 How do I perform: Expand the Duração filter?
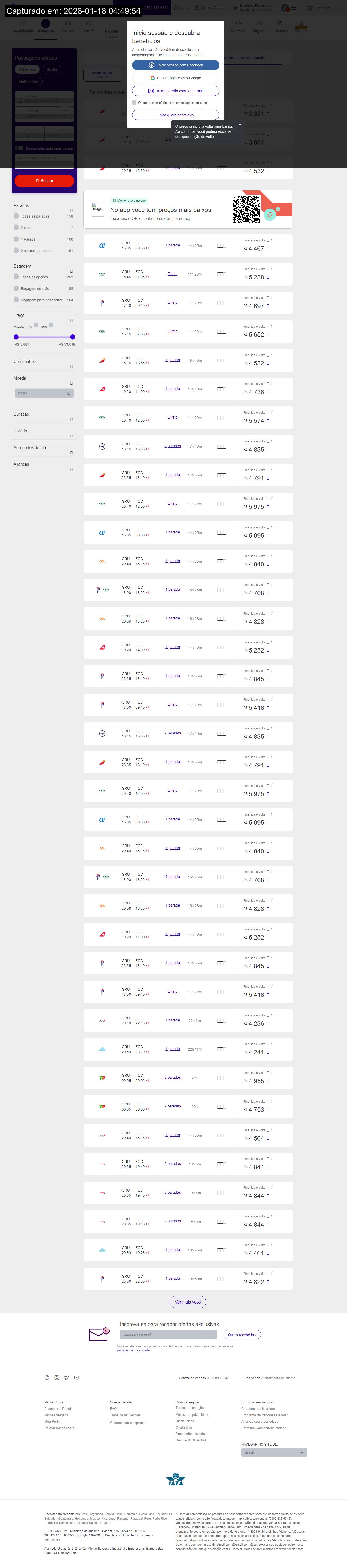point(71,419)
